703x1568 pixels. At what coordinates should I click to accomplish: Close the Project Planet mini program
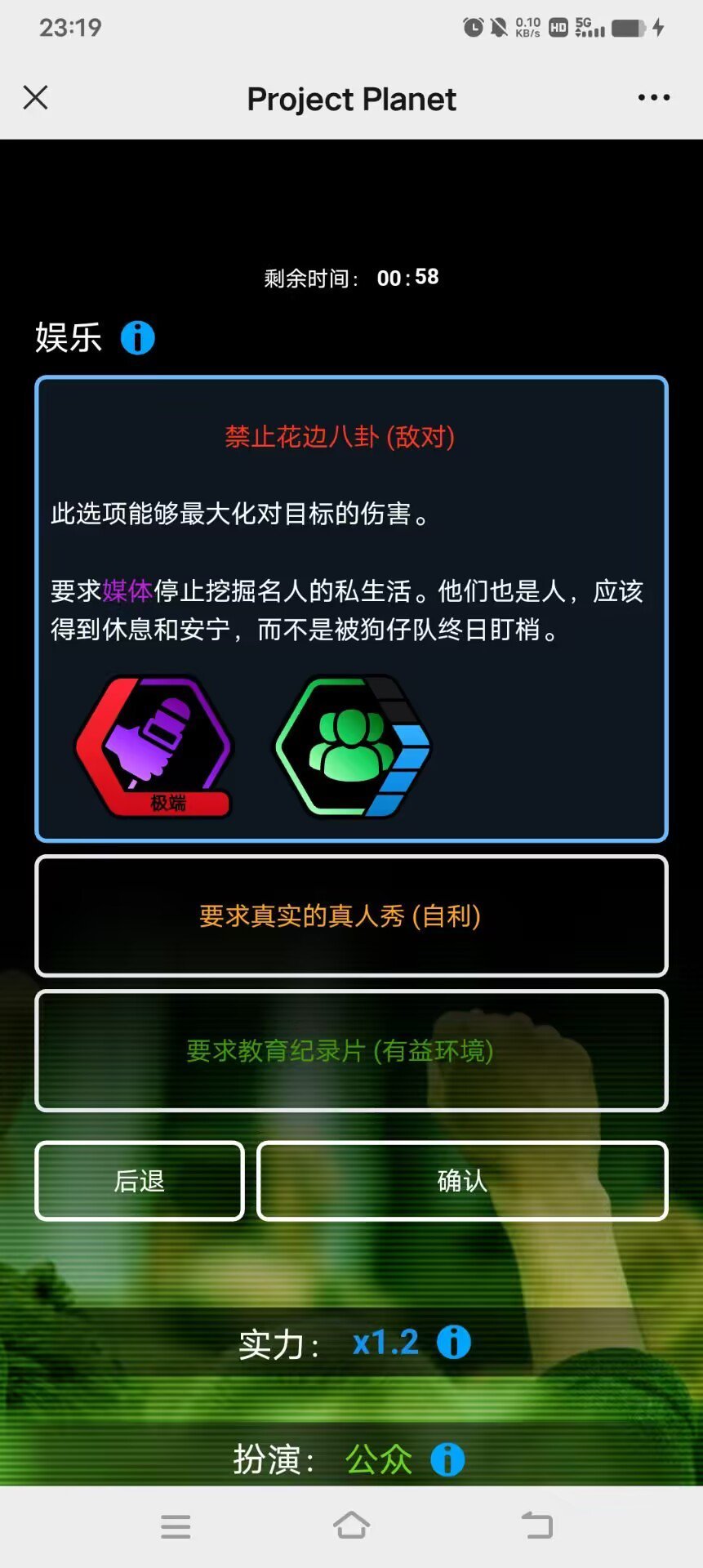[35, 98]
